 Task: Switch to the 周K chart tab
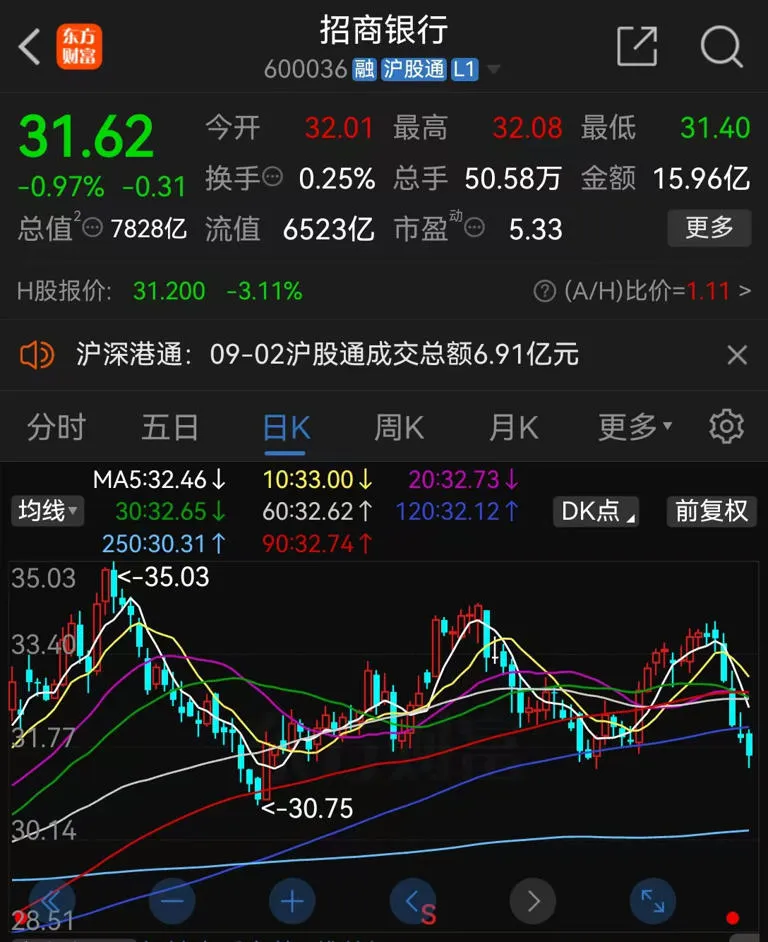pyautogui.click(x=399, y=428)
